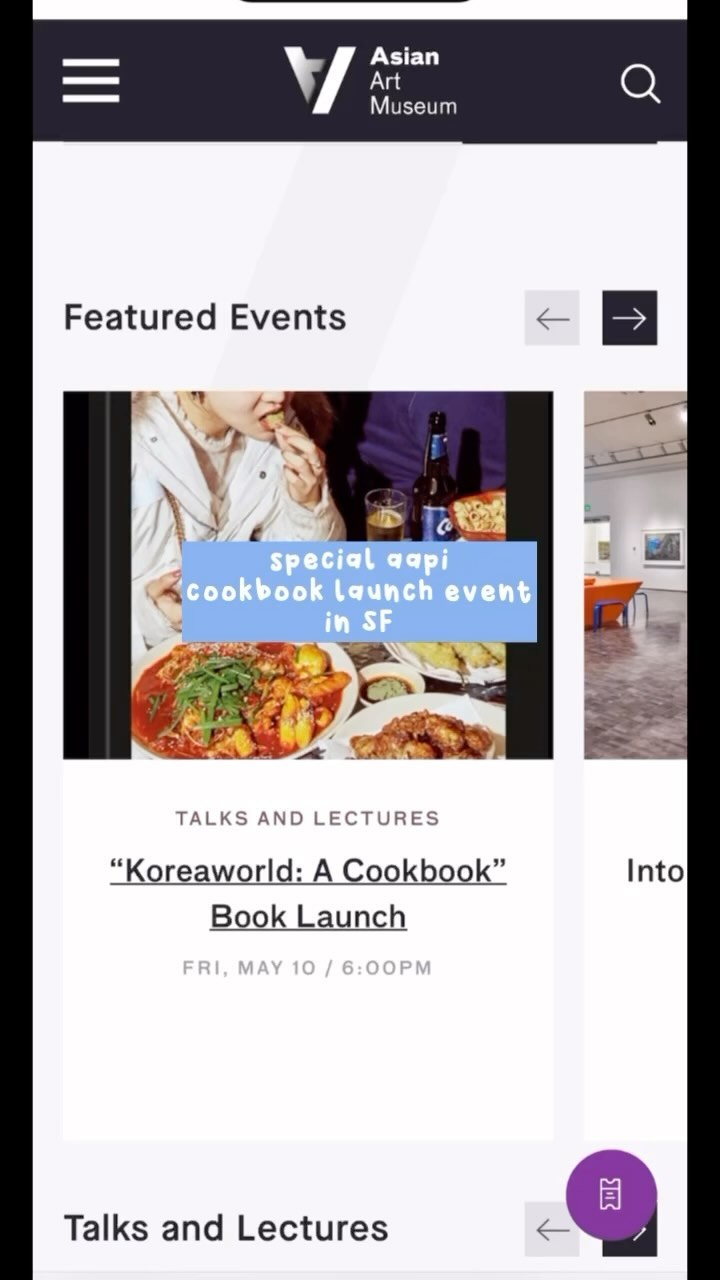The width and height of the screenshot is (720, 1280).
Task: Open the hamburger navigation menu
Action: 91,81
